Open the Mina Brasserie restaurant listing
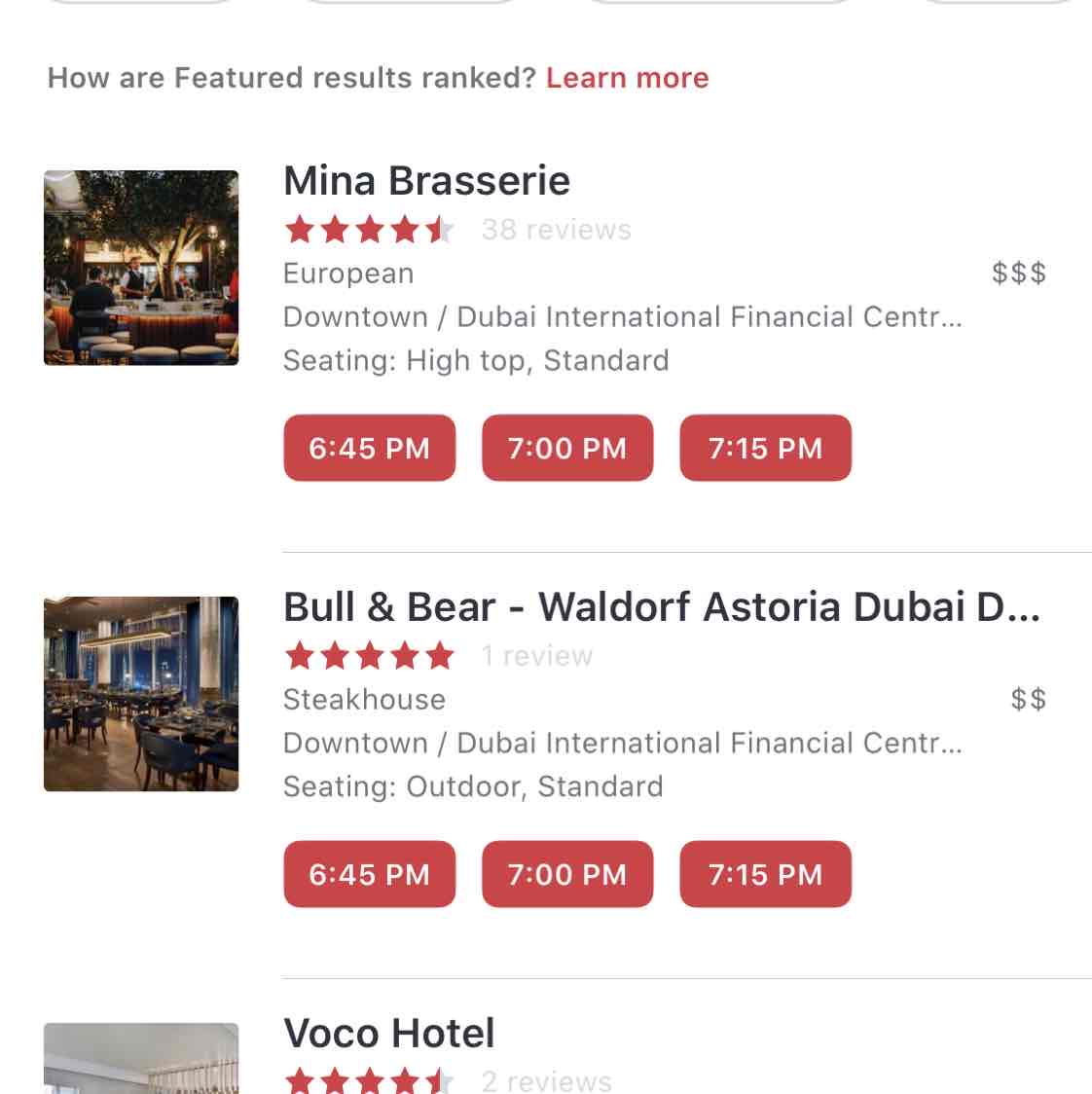 [x=426, y=181]
